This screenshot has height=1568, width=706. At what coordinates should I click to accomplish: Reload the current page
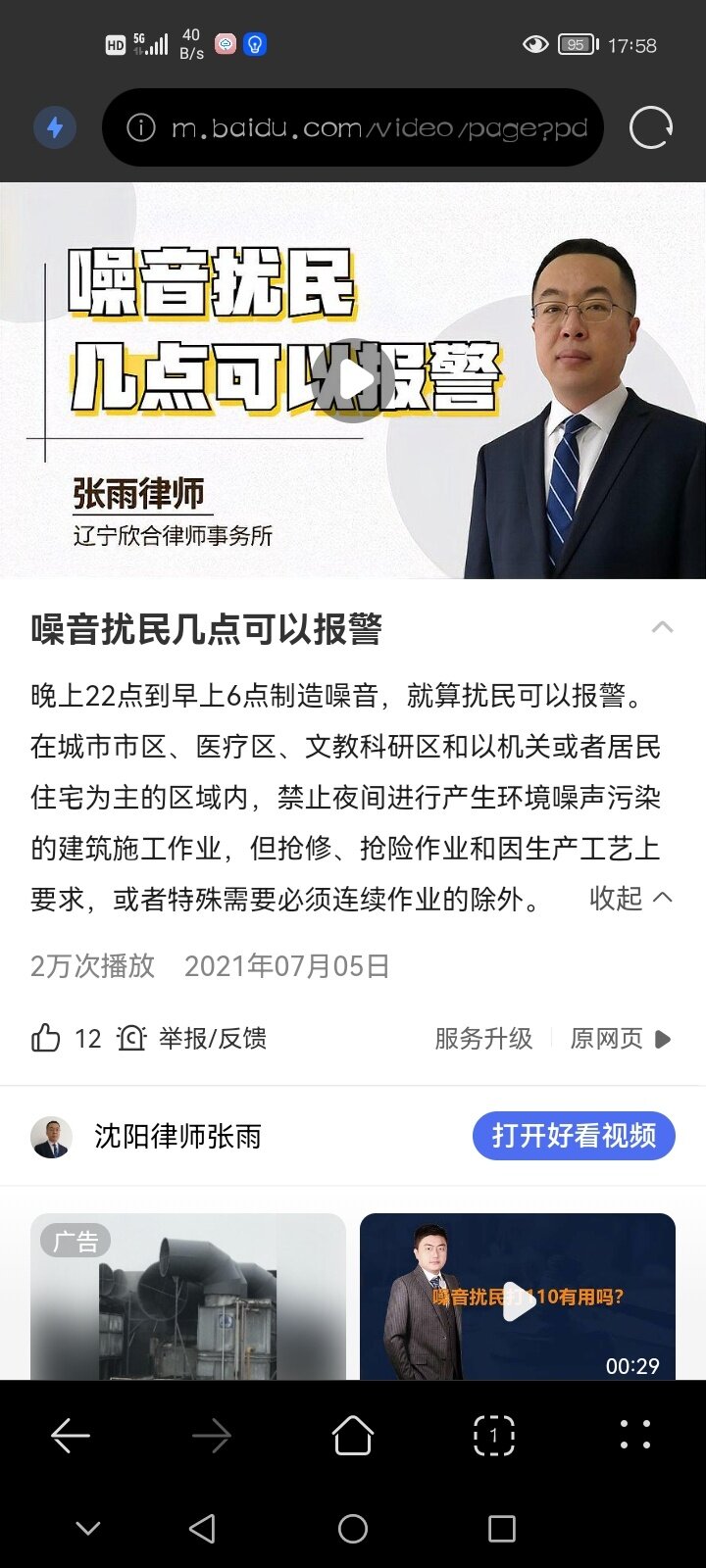click(x=650, y=127)
